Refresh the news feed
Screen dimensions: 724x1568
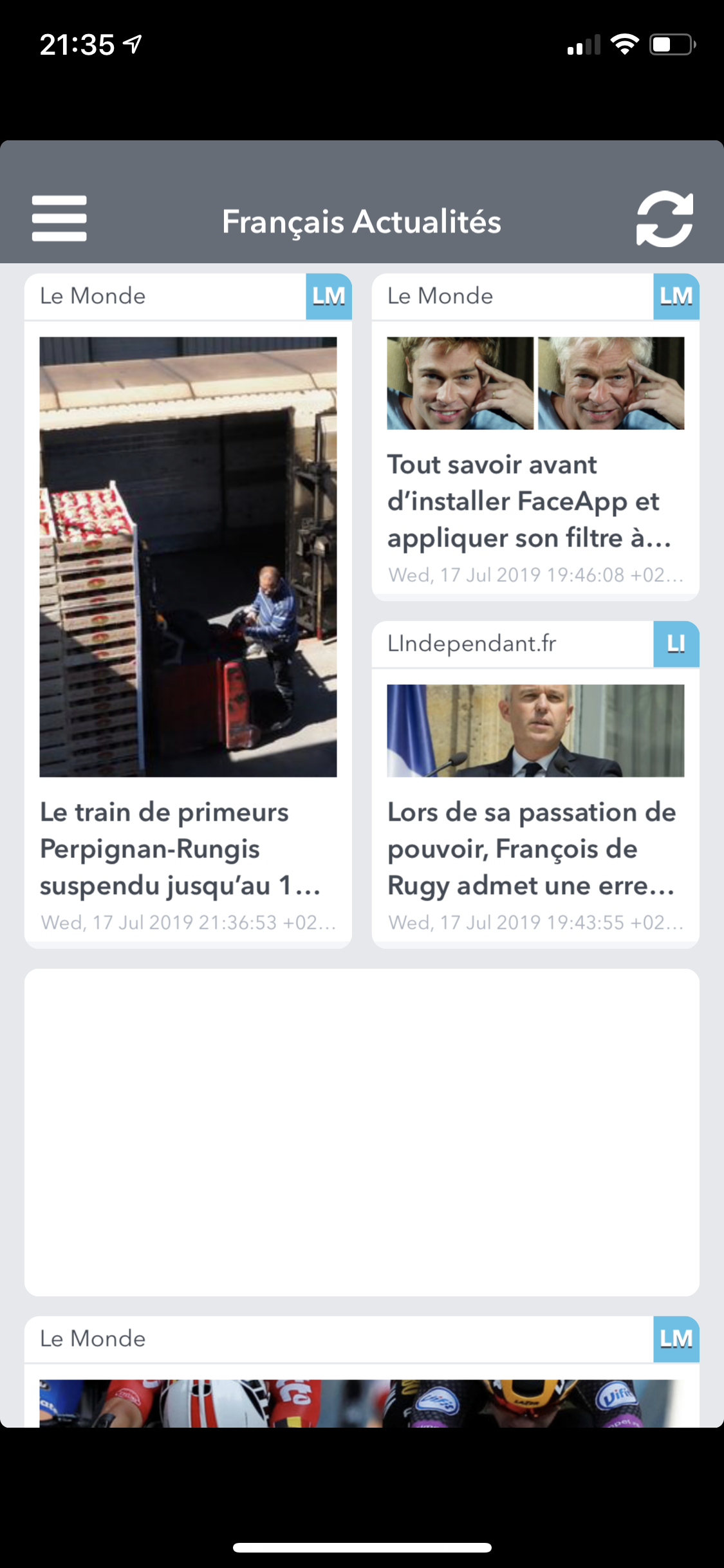(x=664, y=219)
